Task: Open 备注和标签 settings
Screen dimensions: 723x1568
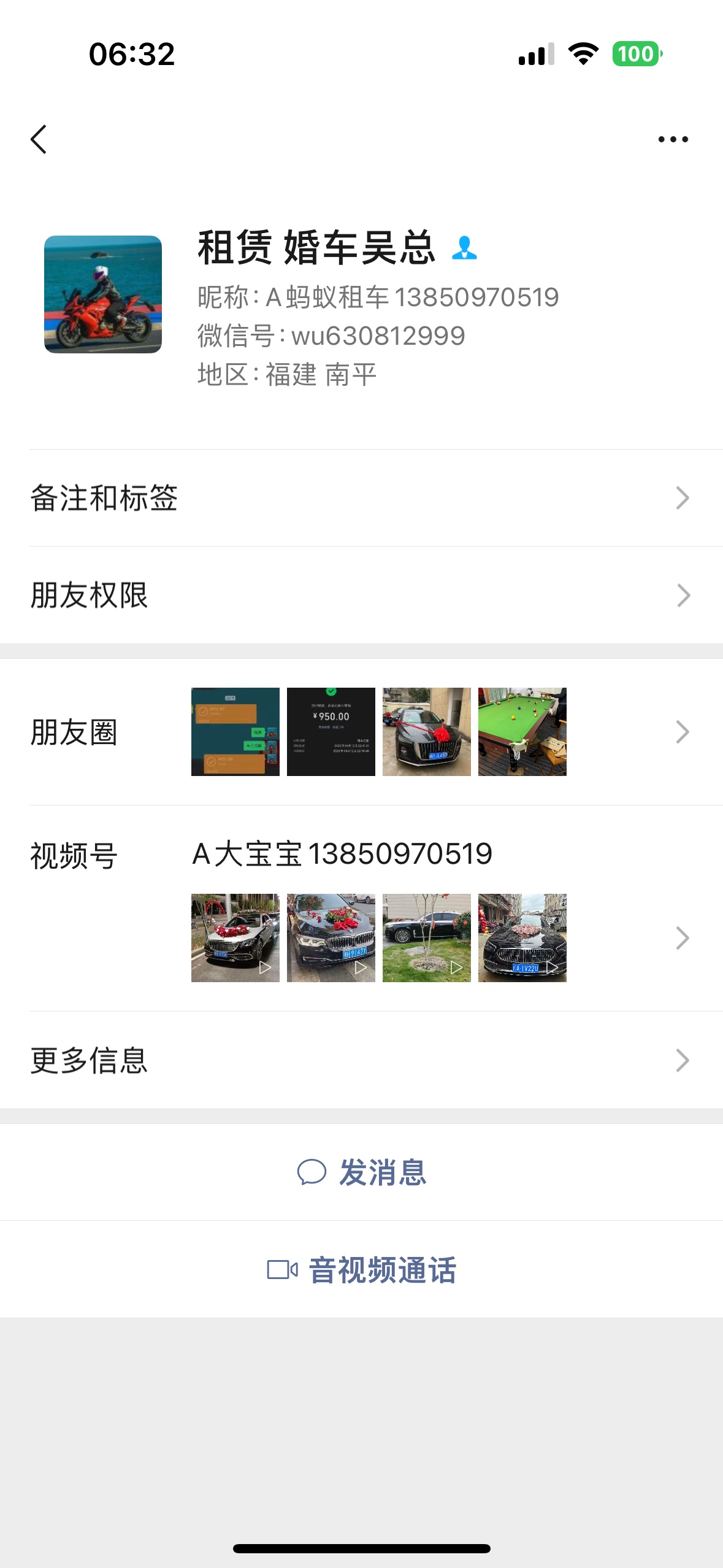Action: 361,498
